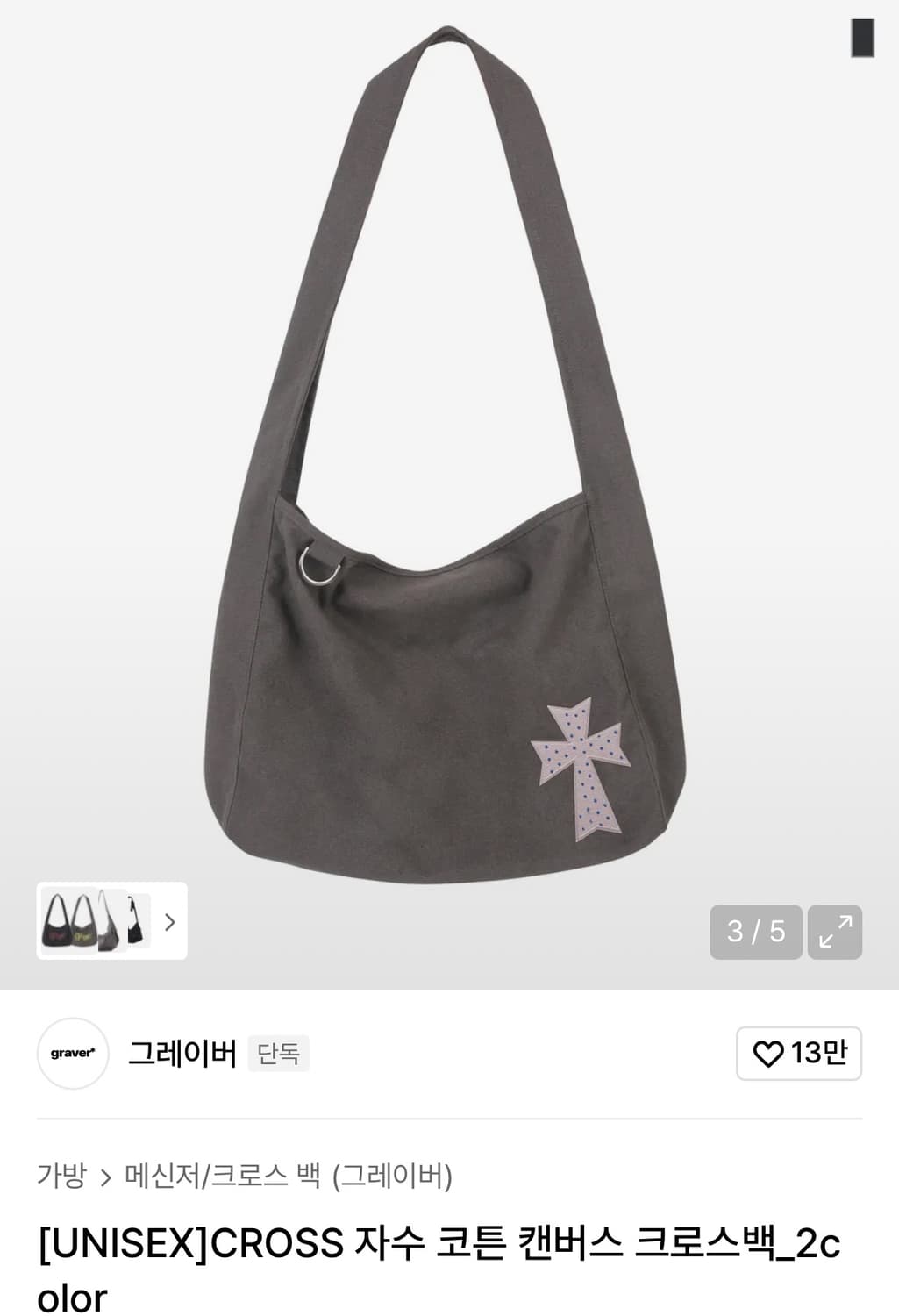Click the graver* circular brand logo
This screenshot has width=899, height=1316.
72,1054
